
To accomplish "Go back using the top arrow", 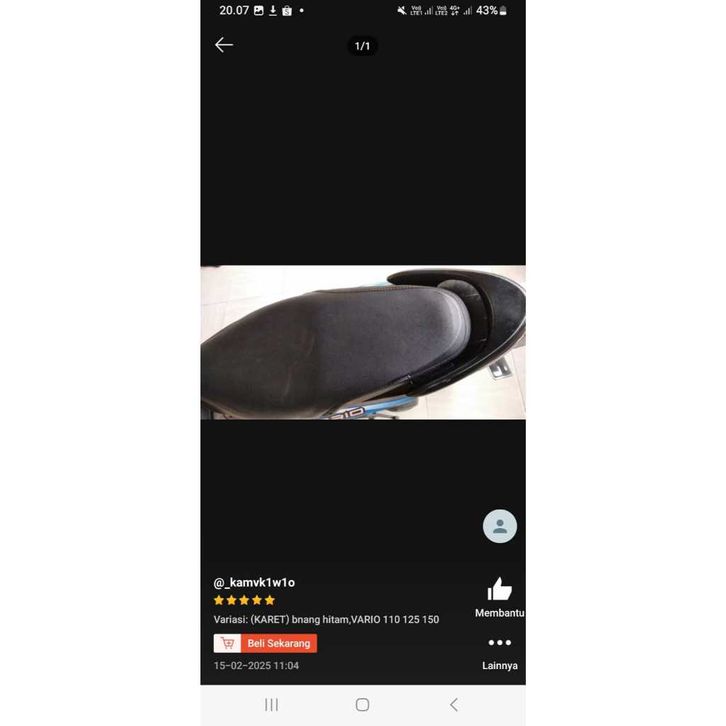I will 224,45.
